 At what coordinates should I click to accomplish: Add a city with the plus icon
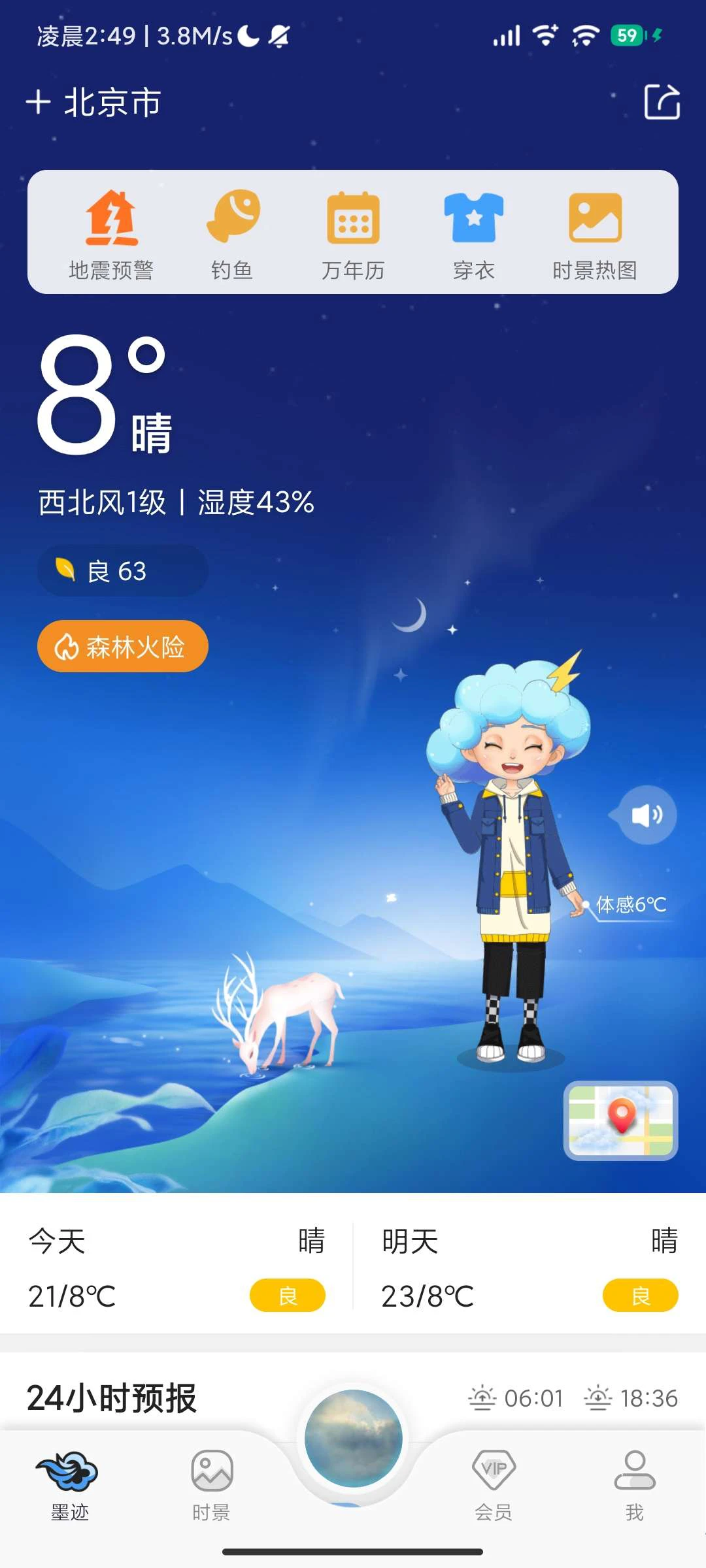coord(39,103)
